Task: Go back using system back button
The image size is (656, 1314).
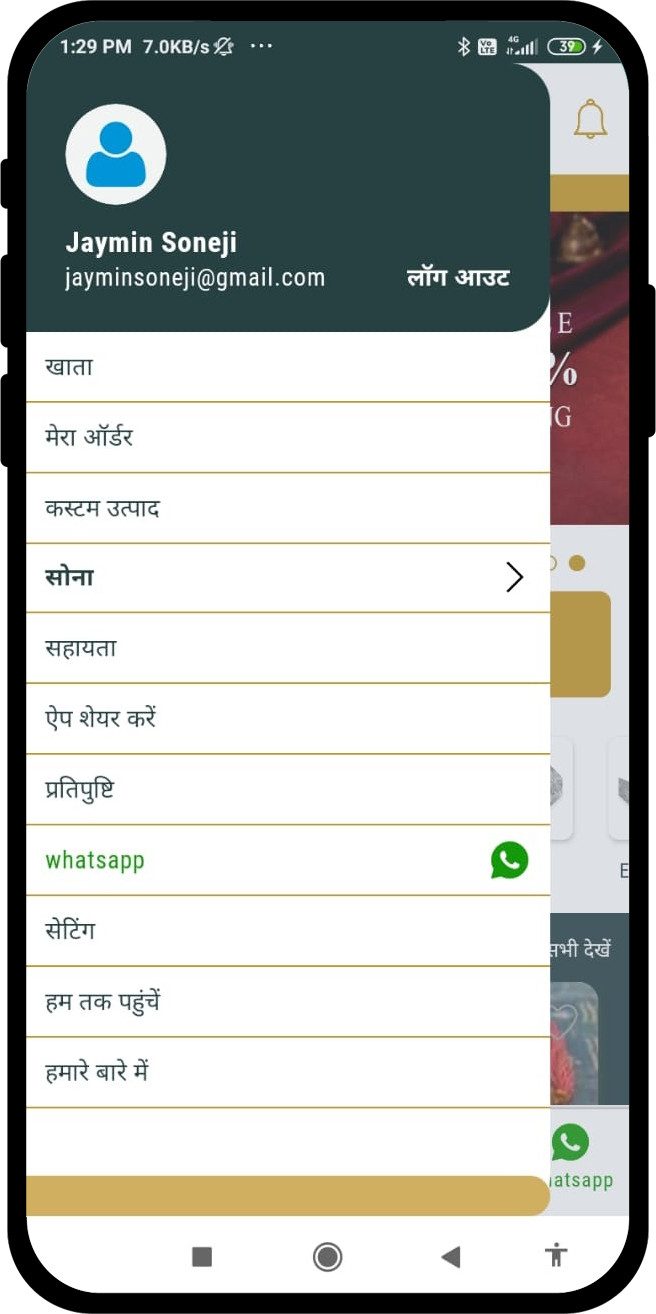Action: pyautogui.click(x=451, y=1257)
